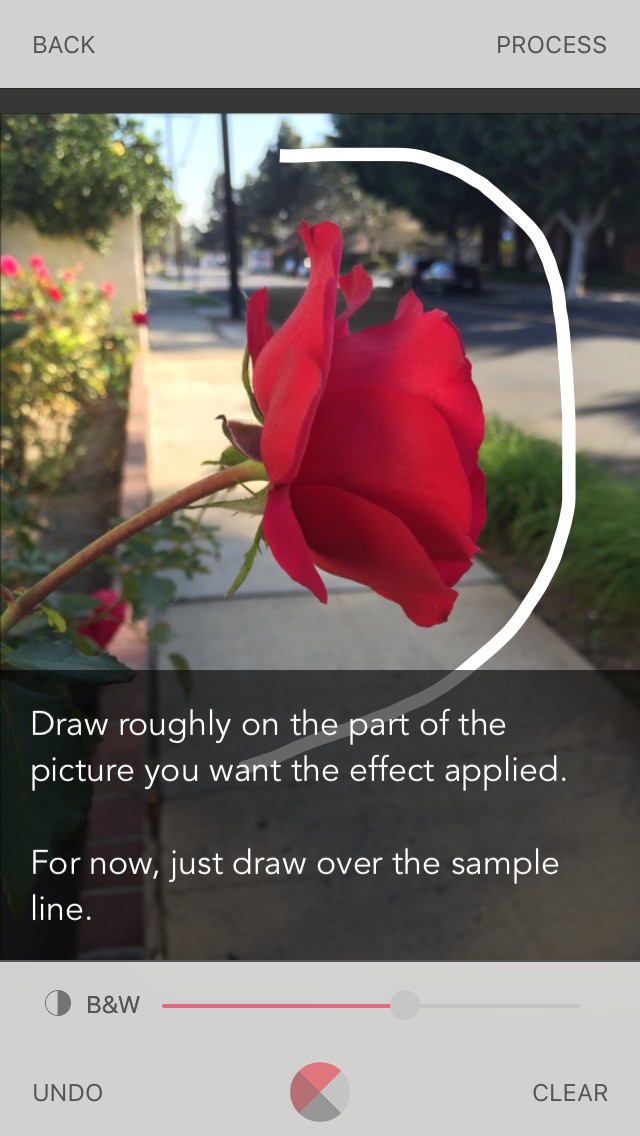Screen dimensions: 640x1136
Task: Tap PROCESS to apply the effect
Action: click(551, 45)
